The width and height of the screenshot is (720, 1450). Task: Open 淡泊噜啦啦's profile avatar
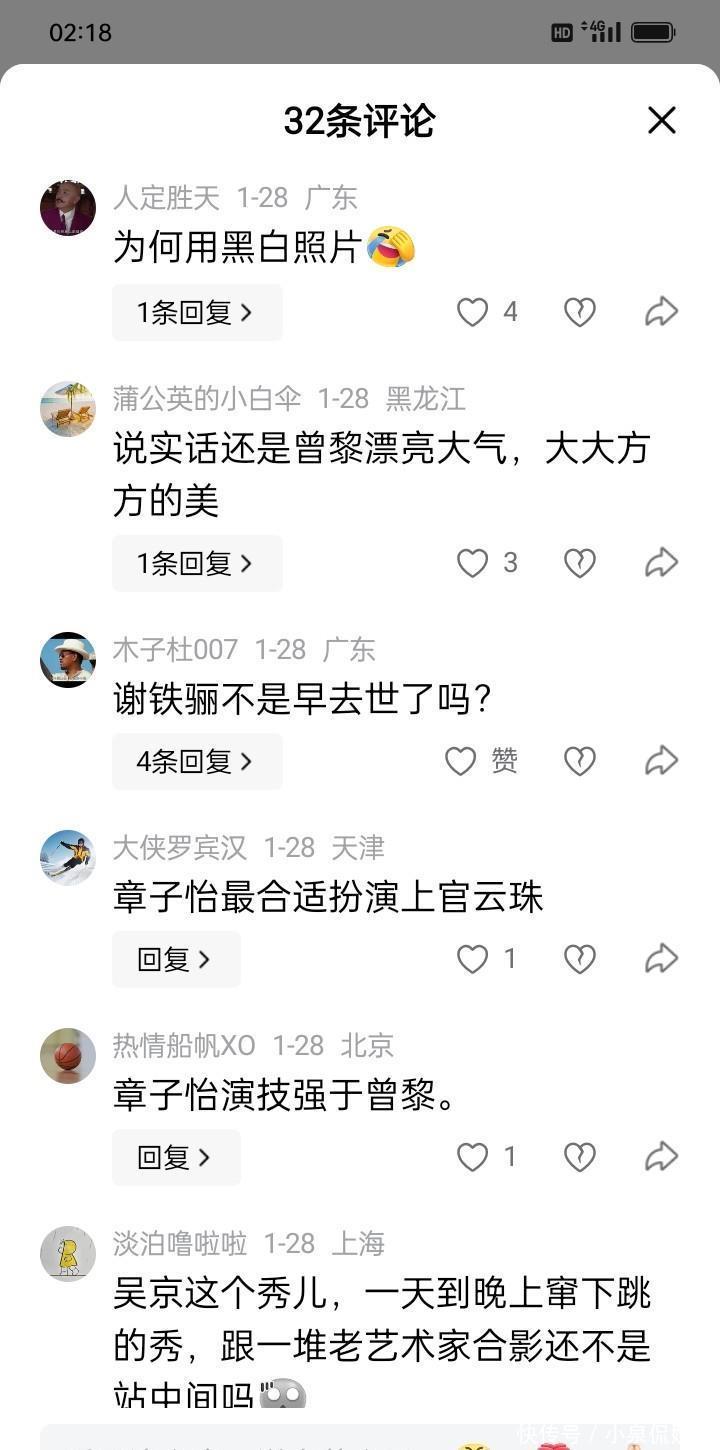68,1253
